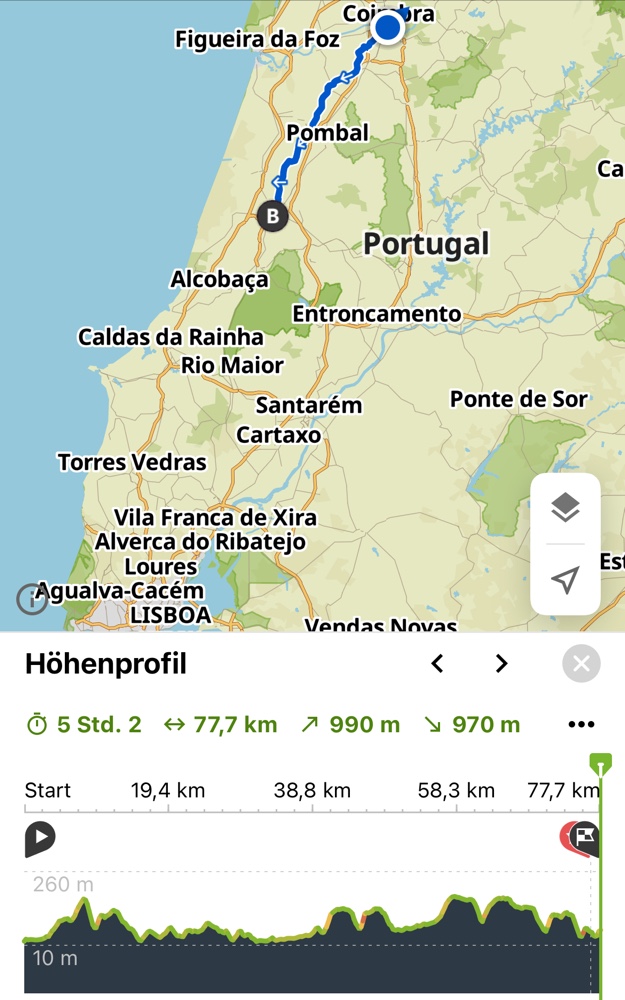625x1000 pixels.
Task: Select the start marker on elevation profile
Action: pos(40,838)
